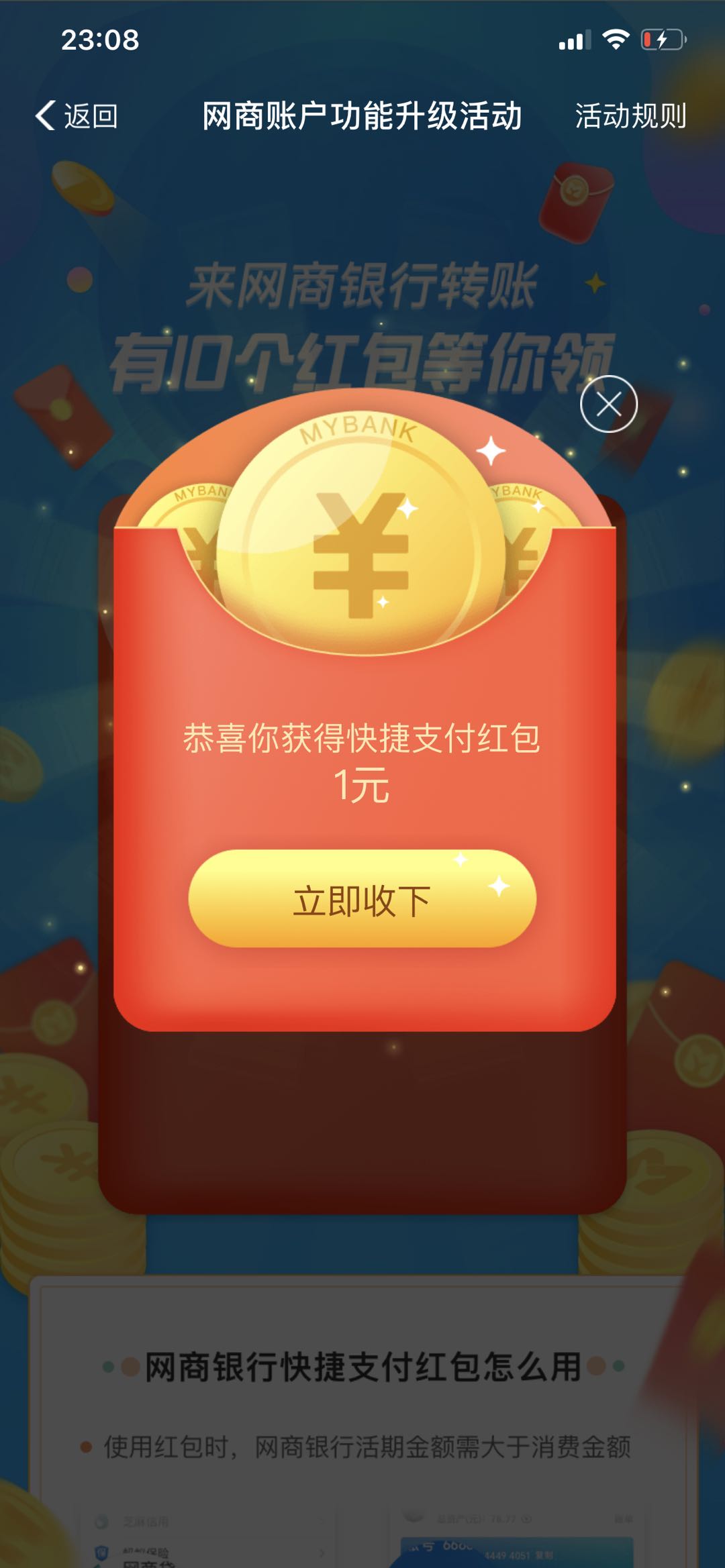Tap 立即收下 to accept the red packet

pyautogui.click(x=362, y=899)
